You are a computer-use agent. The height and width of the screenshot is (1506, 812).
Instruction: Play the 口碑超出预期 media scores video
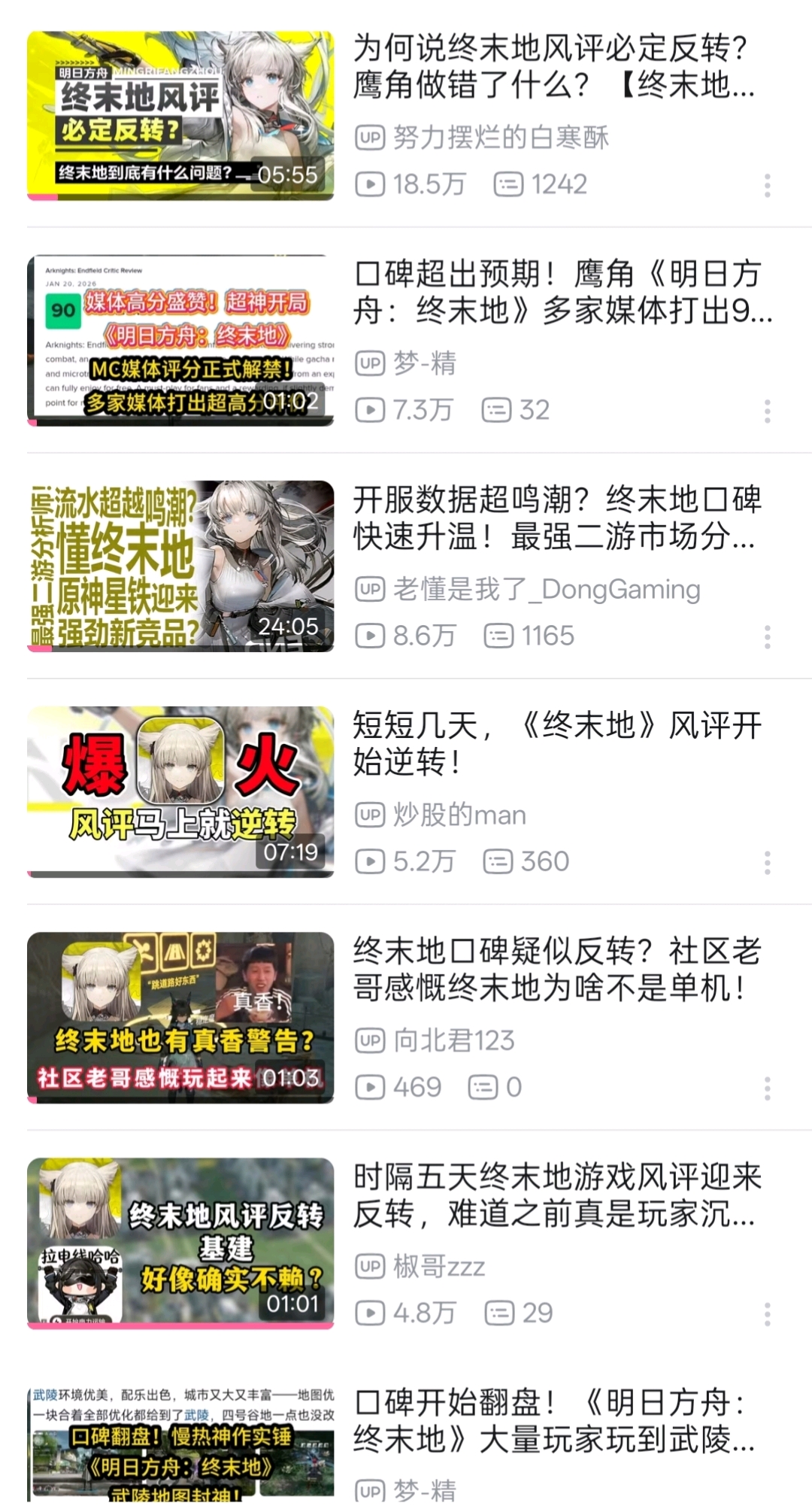click(180, 340)
